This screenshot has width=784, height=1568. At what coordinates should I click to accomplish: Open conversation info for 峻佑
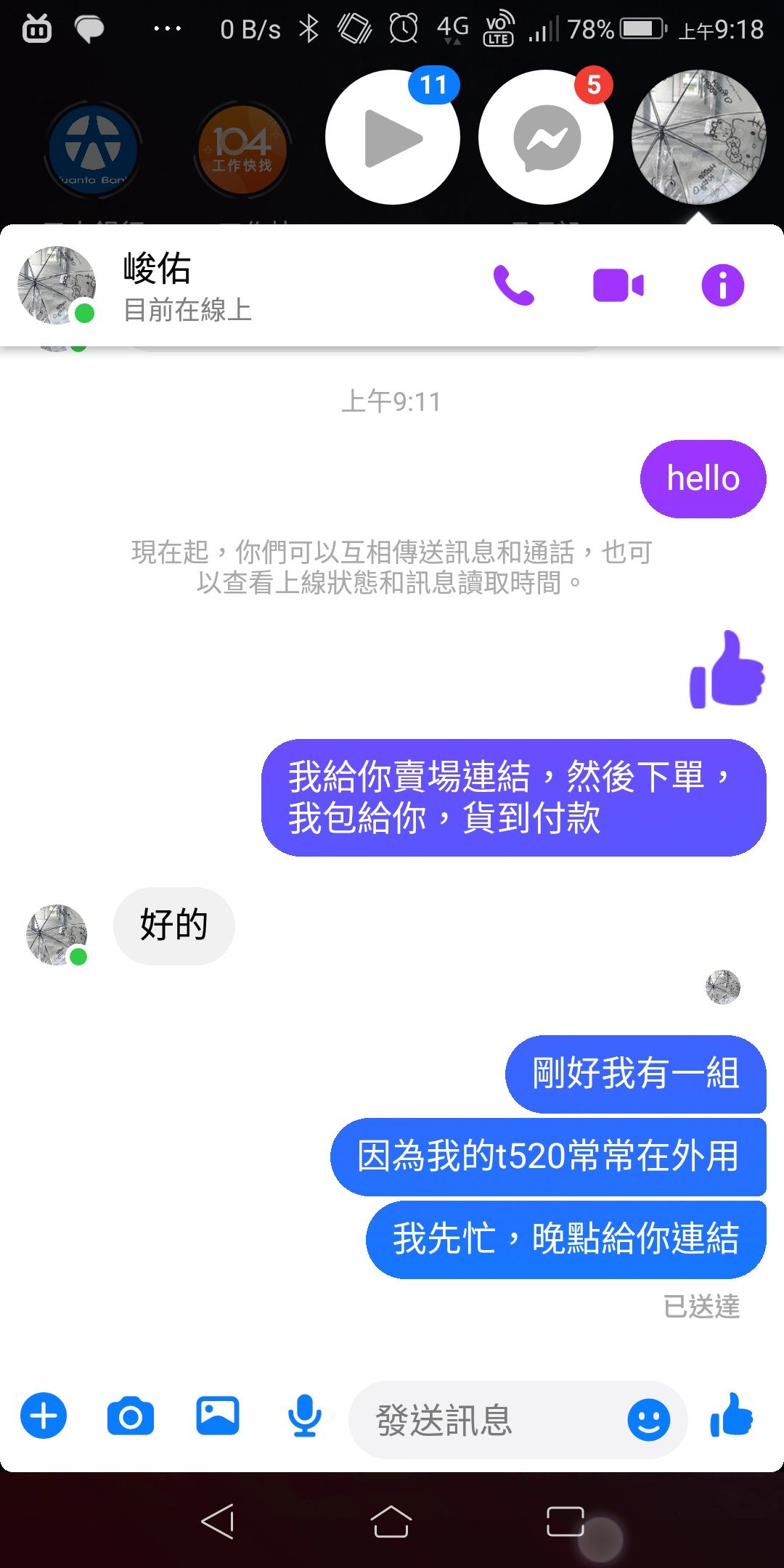click(x=722, y=285)
